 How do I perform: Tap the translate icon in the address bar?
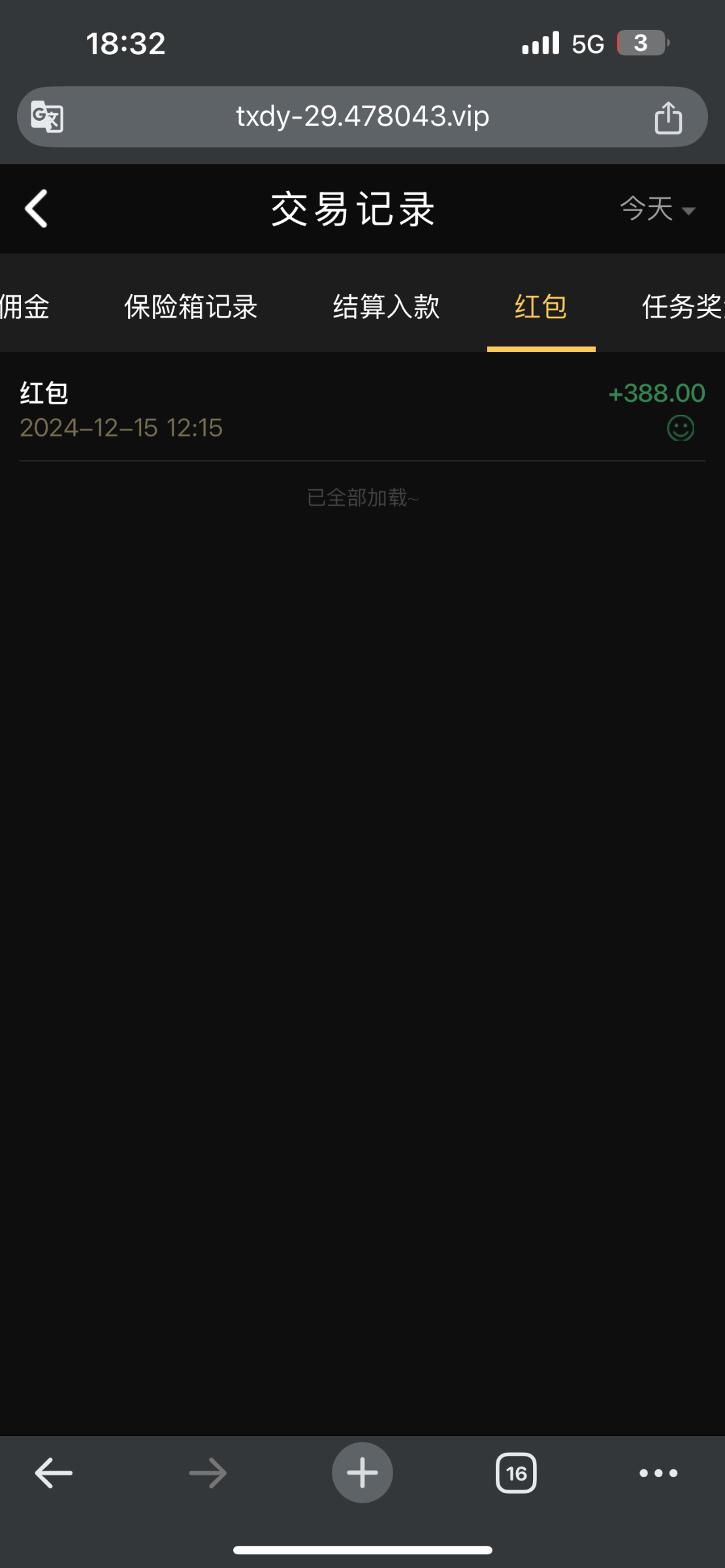[x=47, y=117]
